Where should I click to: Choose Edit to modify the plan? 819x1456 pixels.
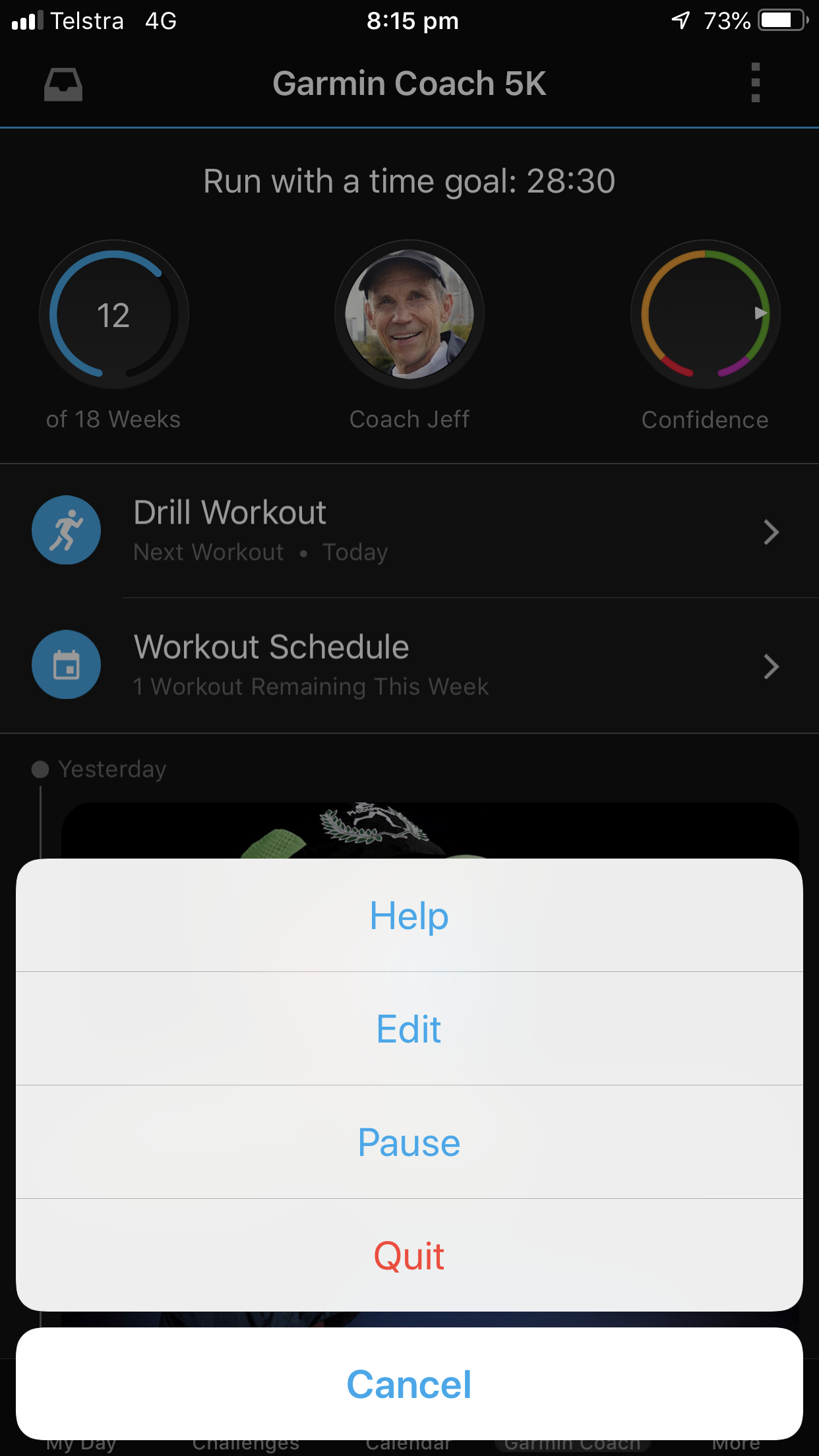pyautogui.click(x=409, y=1029)
